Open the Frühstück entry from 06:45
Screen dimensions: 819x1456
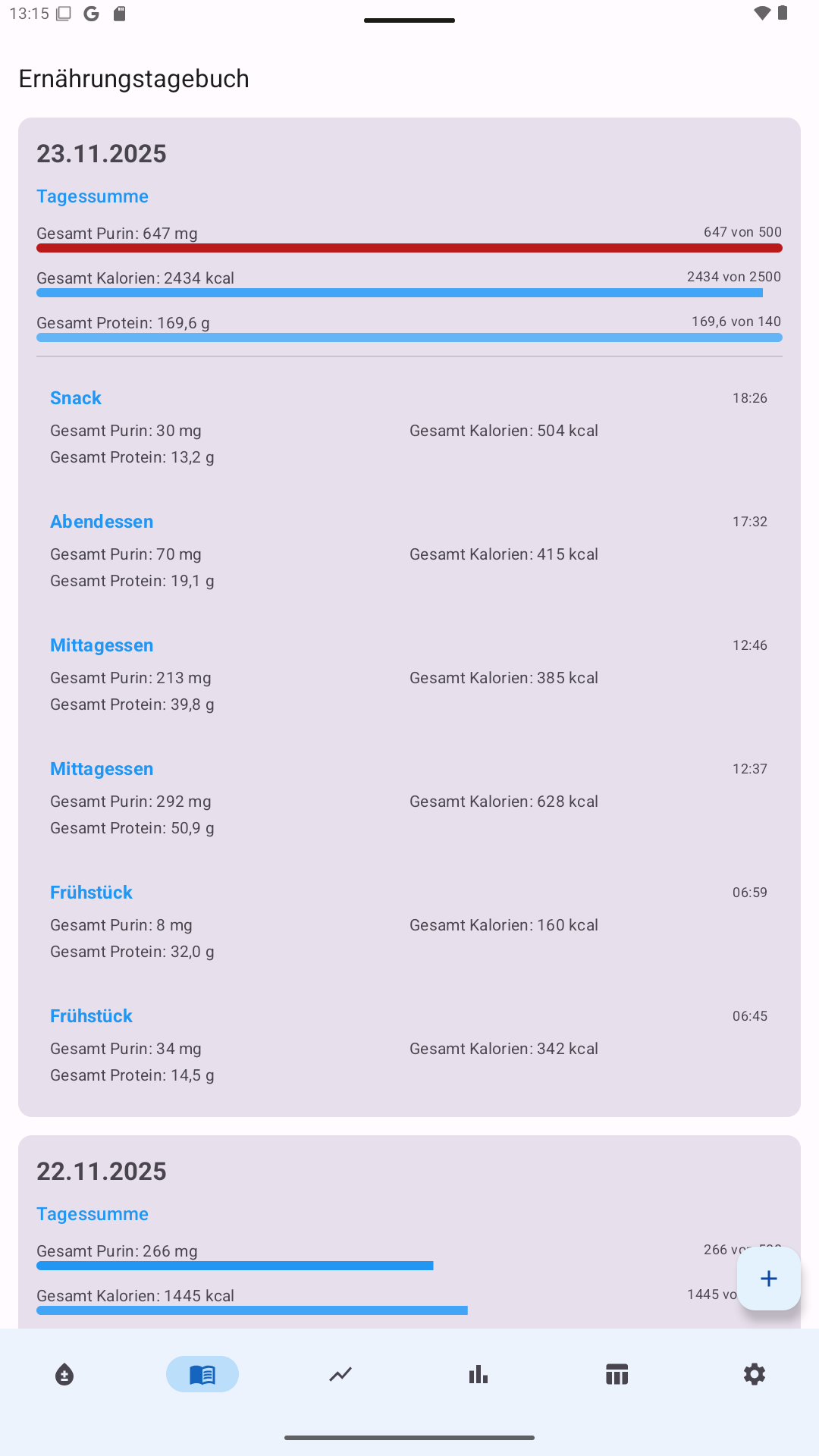[409, 1045]
